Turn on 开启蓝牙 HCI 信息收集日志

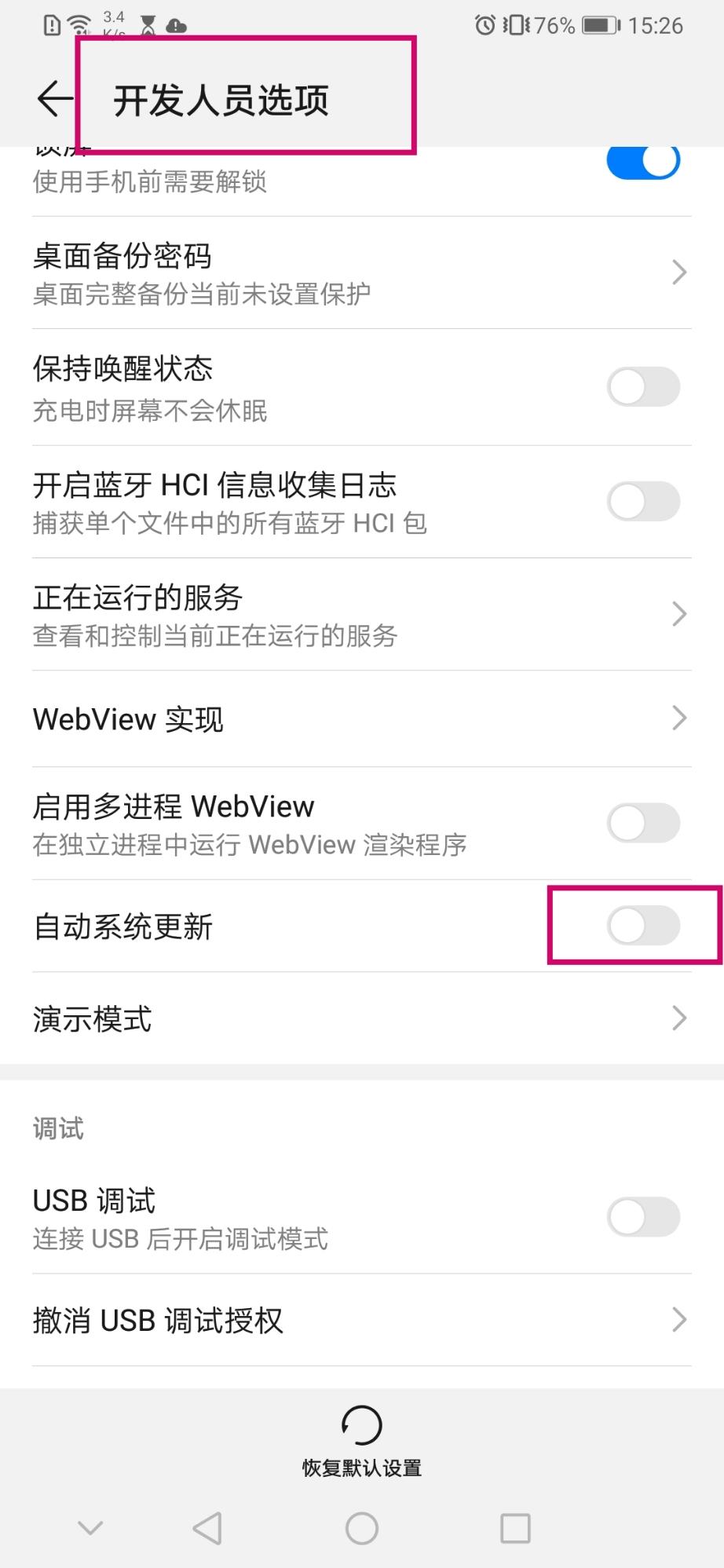click(x=642, y=502)
